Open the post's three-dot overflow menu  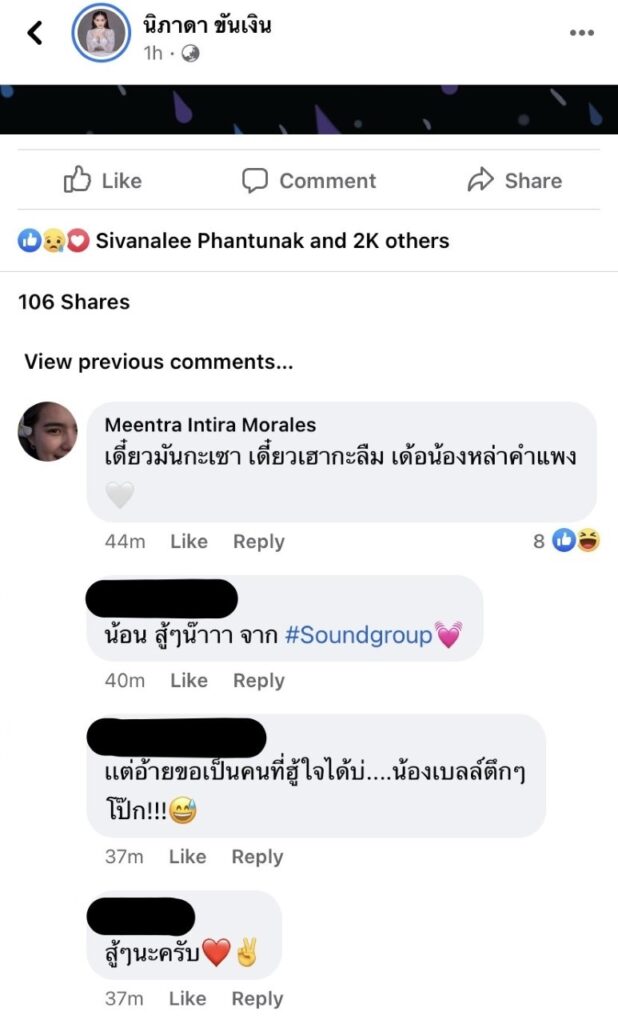tap(582, 33)
